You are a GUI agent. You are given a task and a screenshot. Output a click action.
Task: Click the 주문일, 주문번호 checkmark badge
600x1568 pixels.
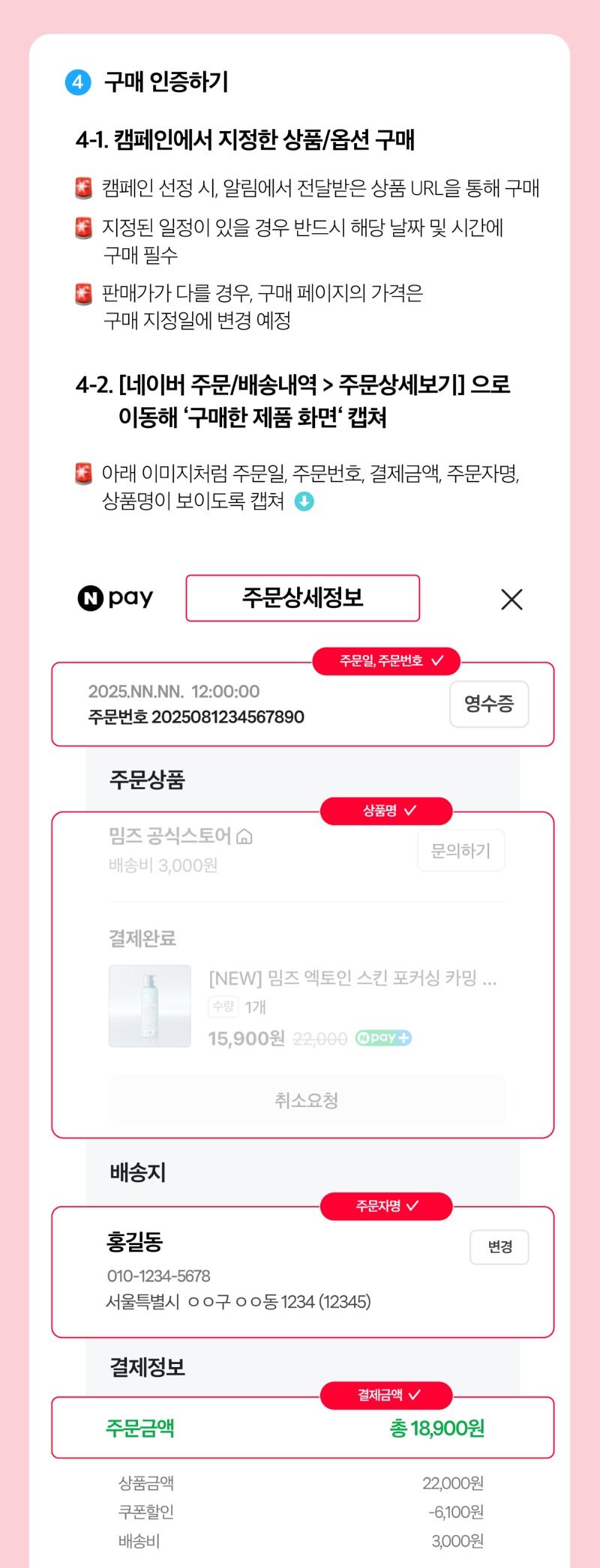(386, 661)
